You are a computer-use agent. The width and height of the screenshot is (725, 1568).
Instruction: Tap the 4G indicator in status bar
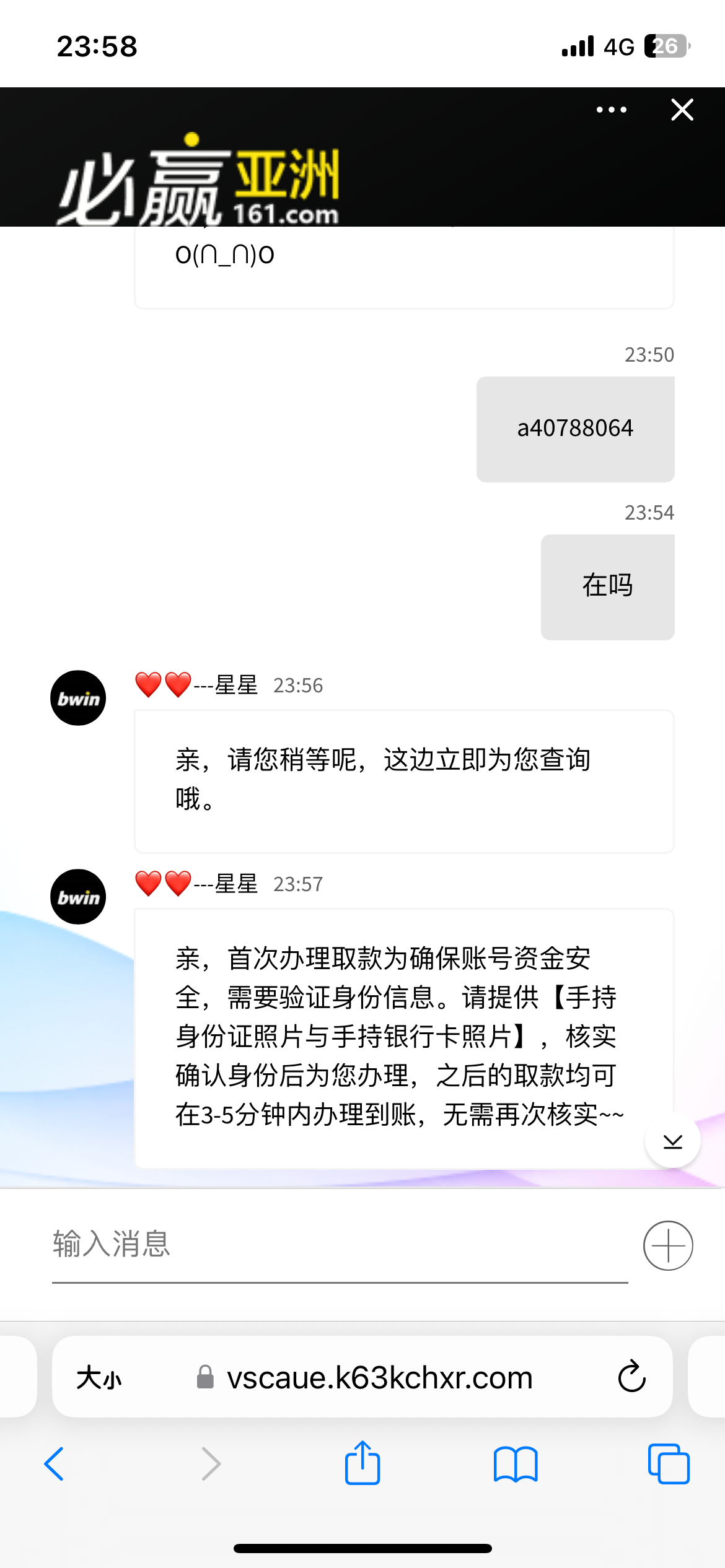(x=618, y=45)
